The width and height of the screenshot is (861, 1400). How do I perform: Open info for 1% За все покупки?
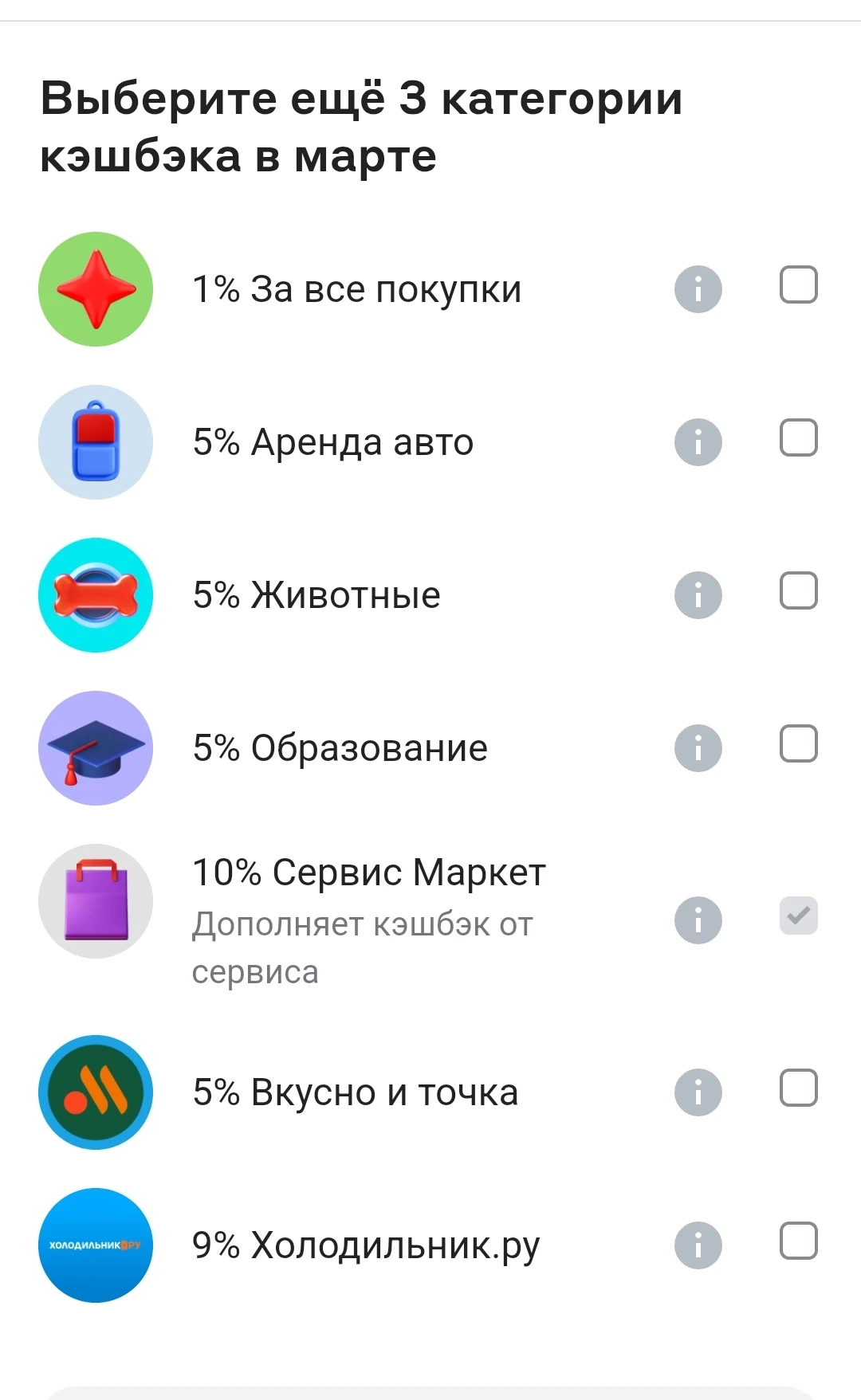[x=698, y=289]
